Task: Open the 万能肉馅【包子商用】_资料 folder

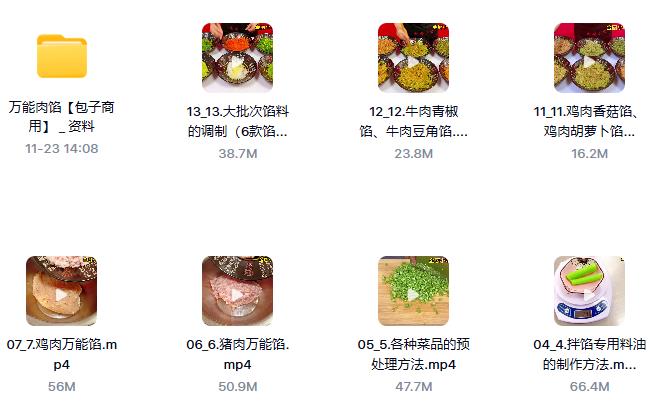Action: click(x=62, y=57)
